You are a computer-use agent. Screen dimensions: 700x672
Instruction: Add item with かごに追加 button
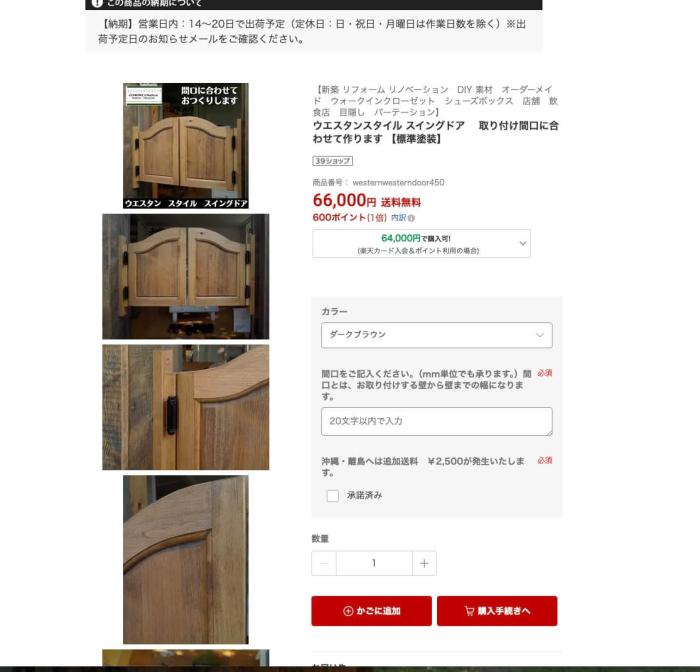tap(371, 611)
